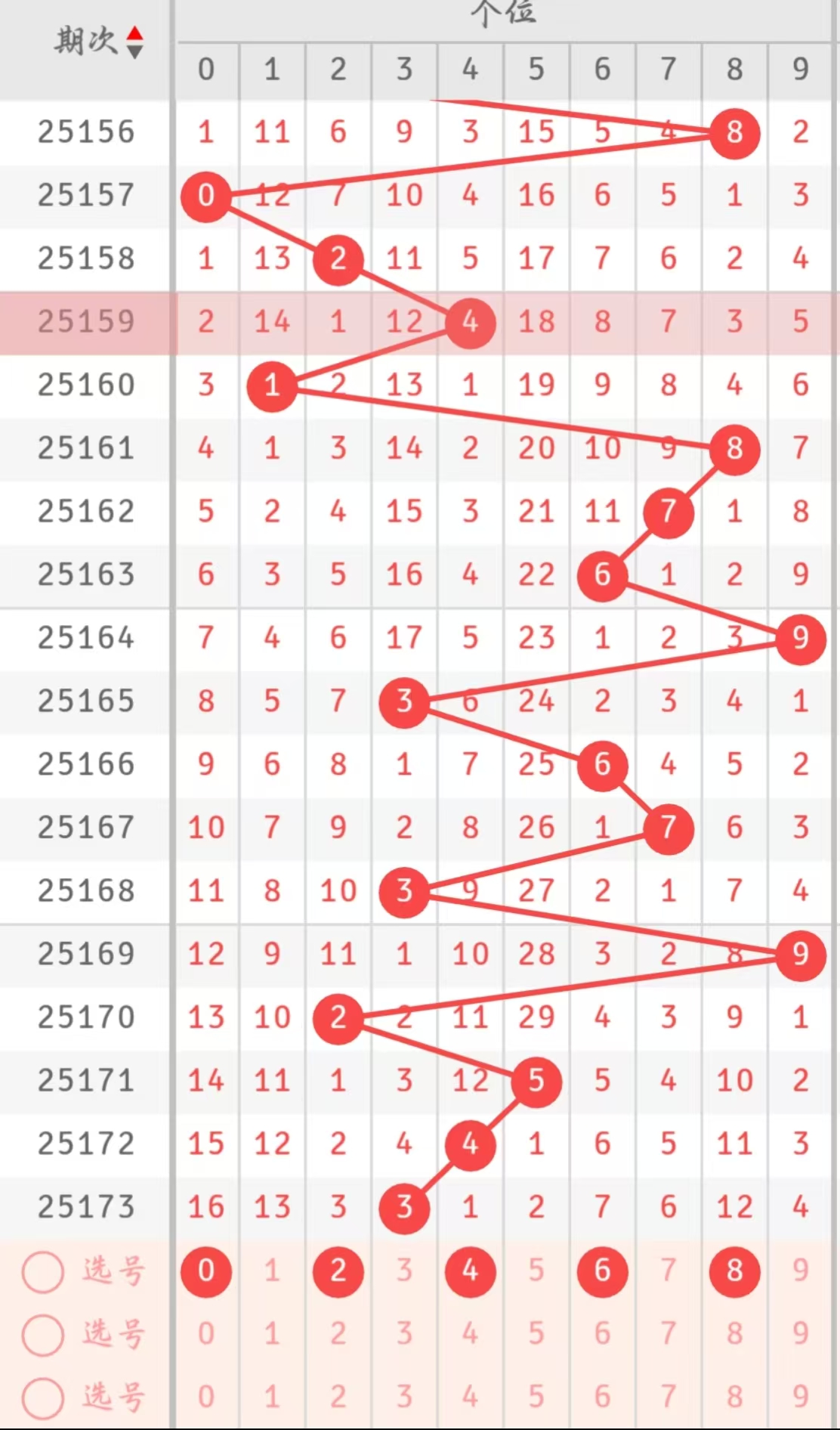Select number 5 in the first 选号 row
The image size is (840, 1430).
[536, 1271]
